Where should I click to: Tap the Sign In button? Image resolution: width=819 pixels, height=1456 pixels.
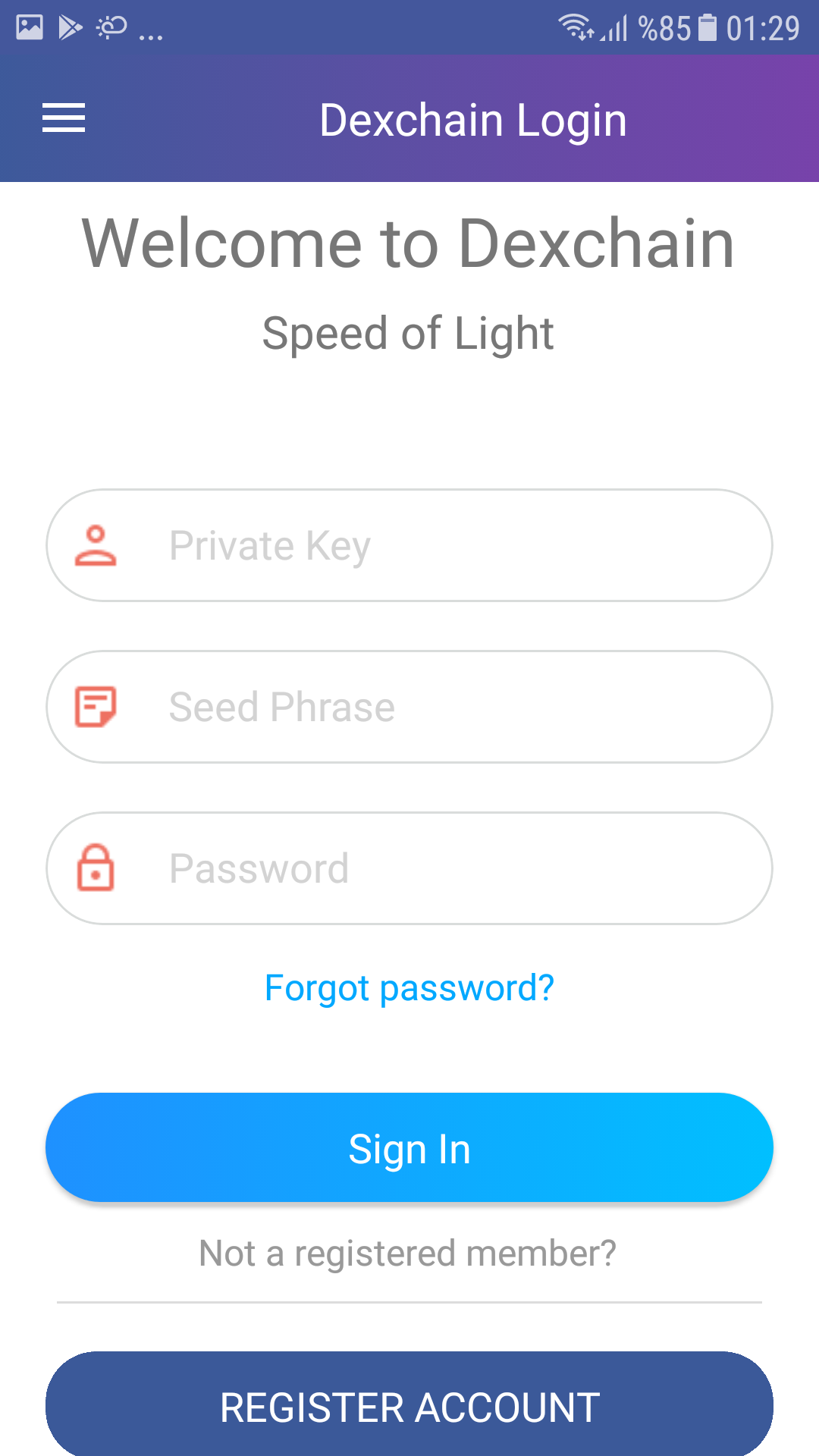click(x=409, y=1148)
